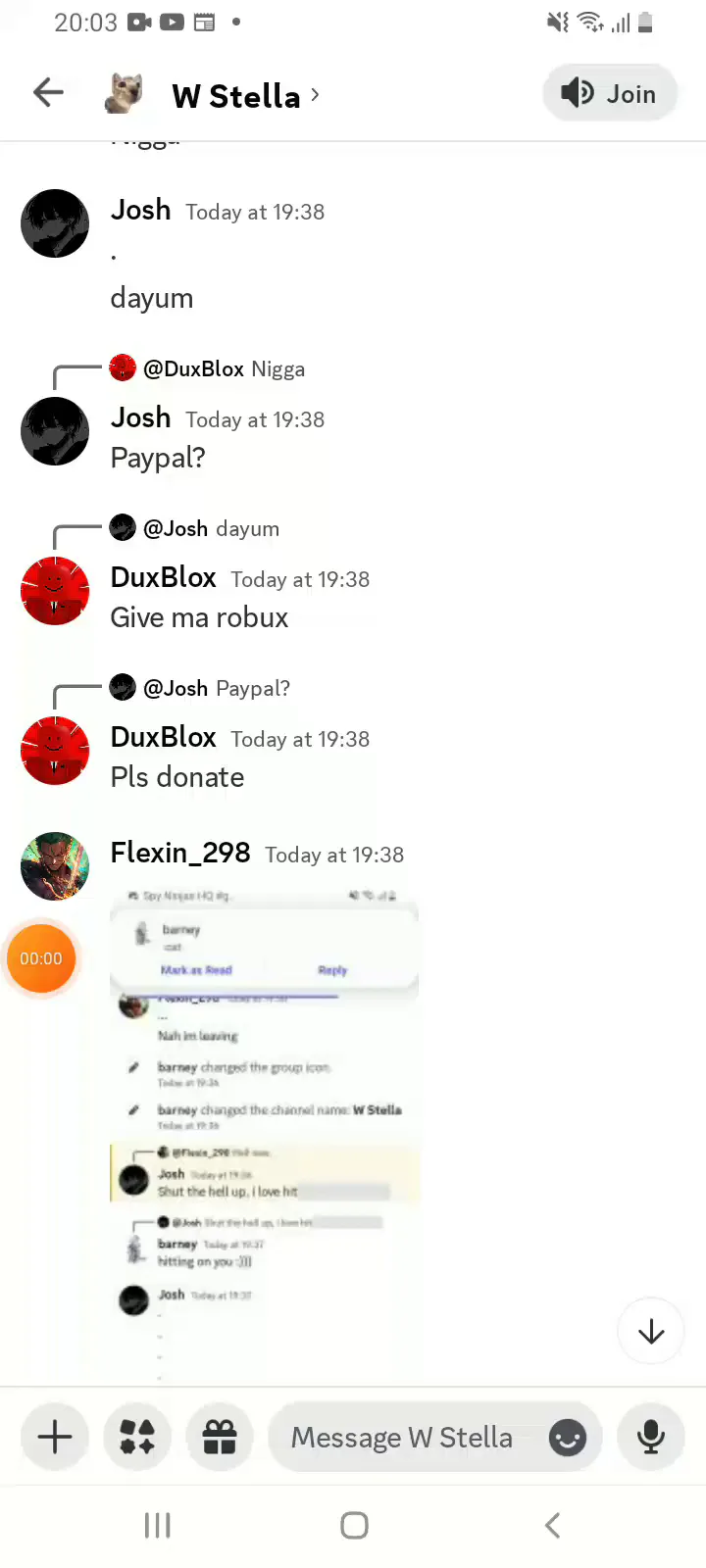This screenshot has width=706, height=1568.
Task: Focus the Message W Stella text field
Action: pos(402,1438)
